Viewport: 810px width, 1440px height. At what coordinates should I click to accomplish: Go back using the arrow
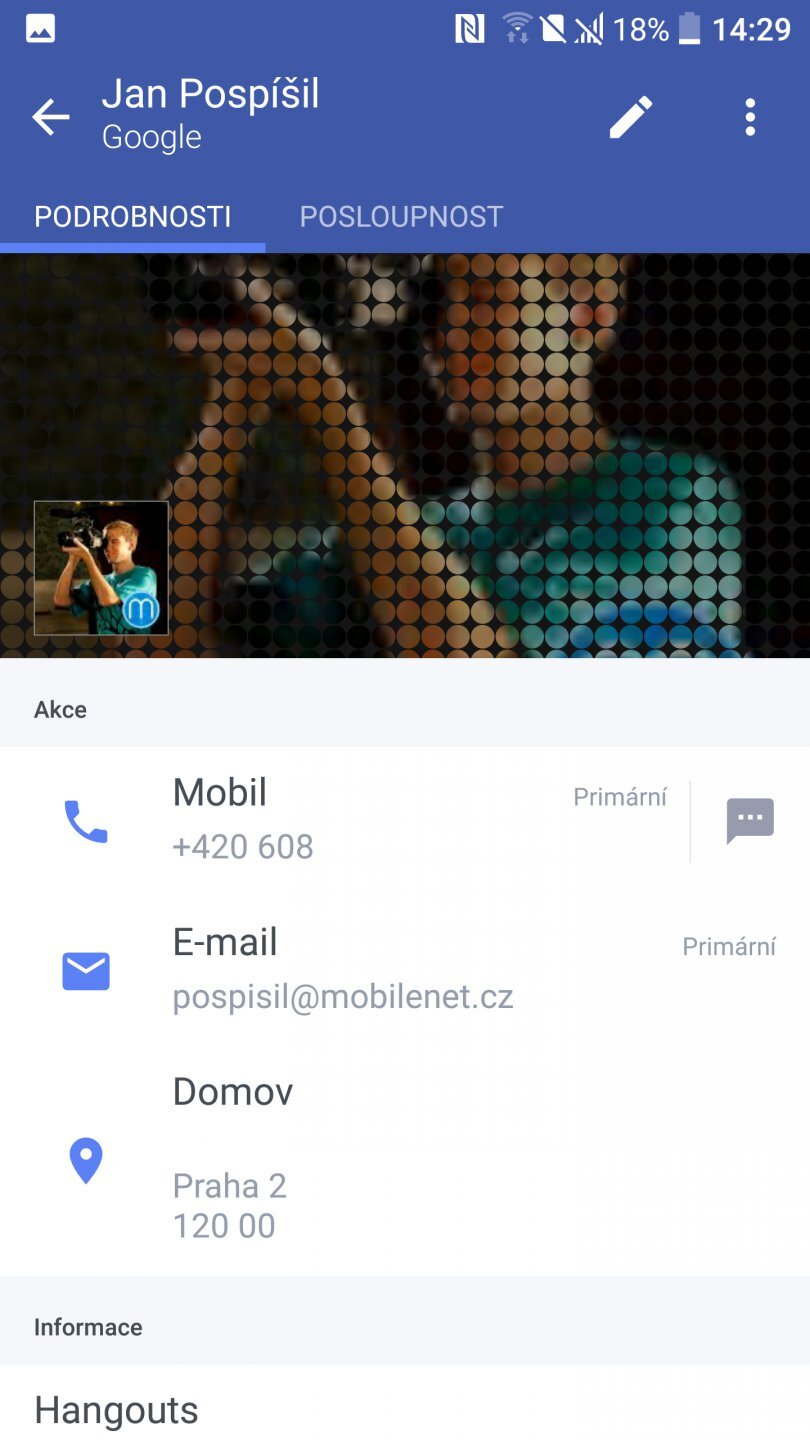tap(50, 117)
